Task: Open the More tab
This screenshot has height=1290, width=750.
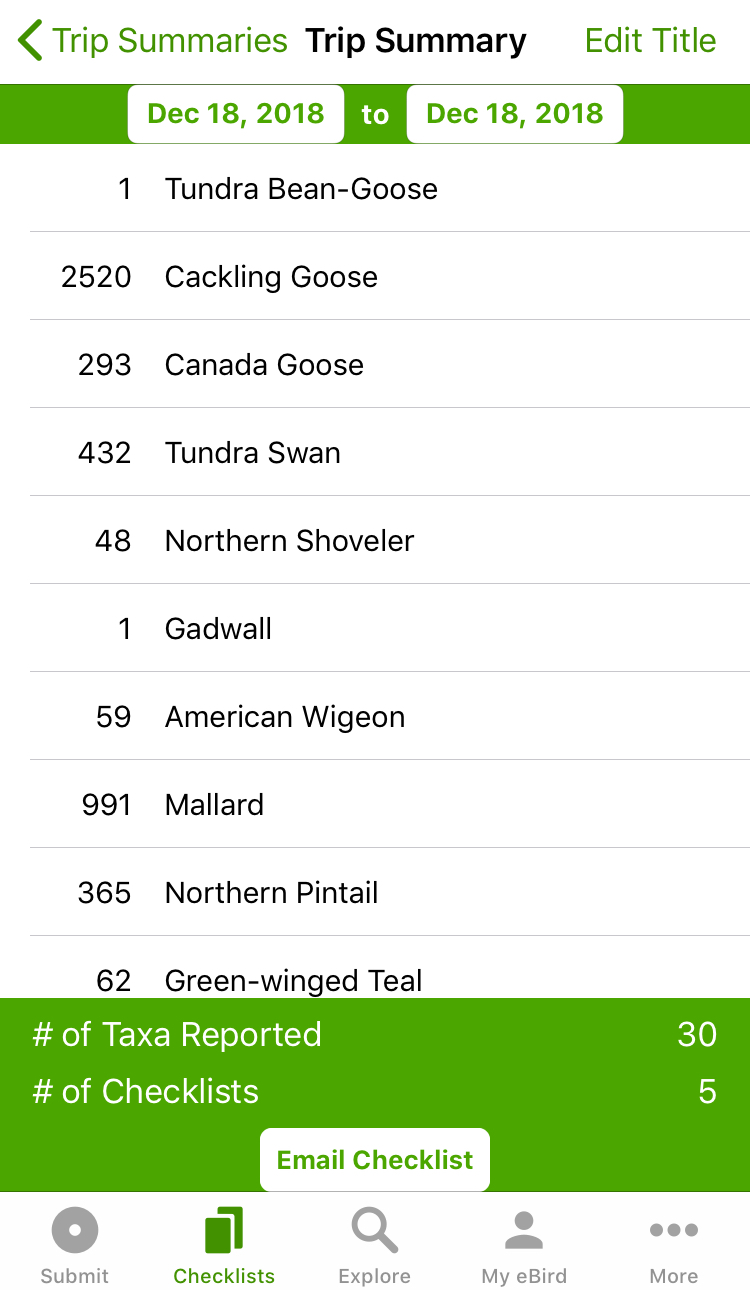Action: [674, 1245]
